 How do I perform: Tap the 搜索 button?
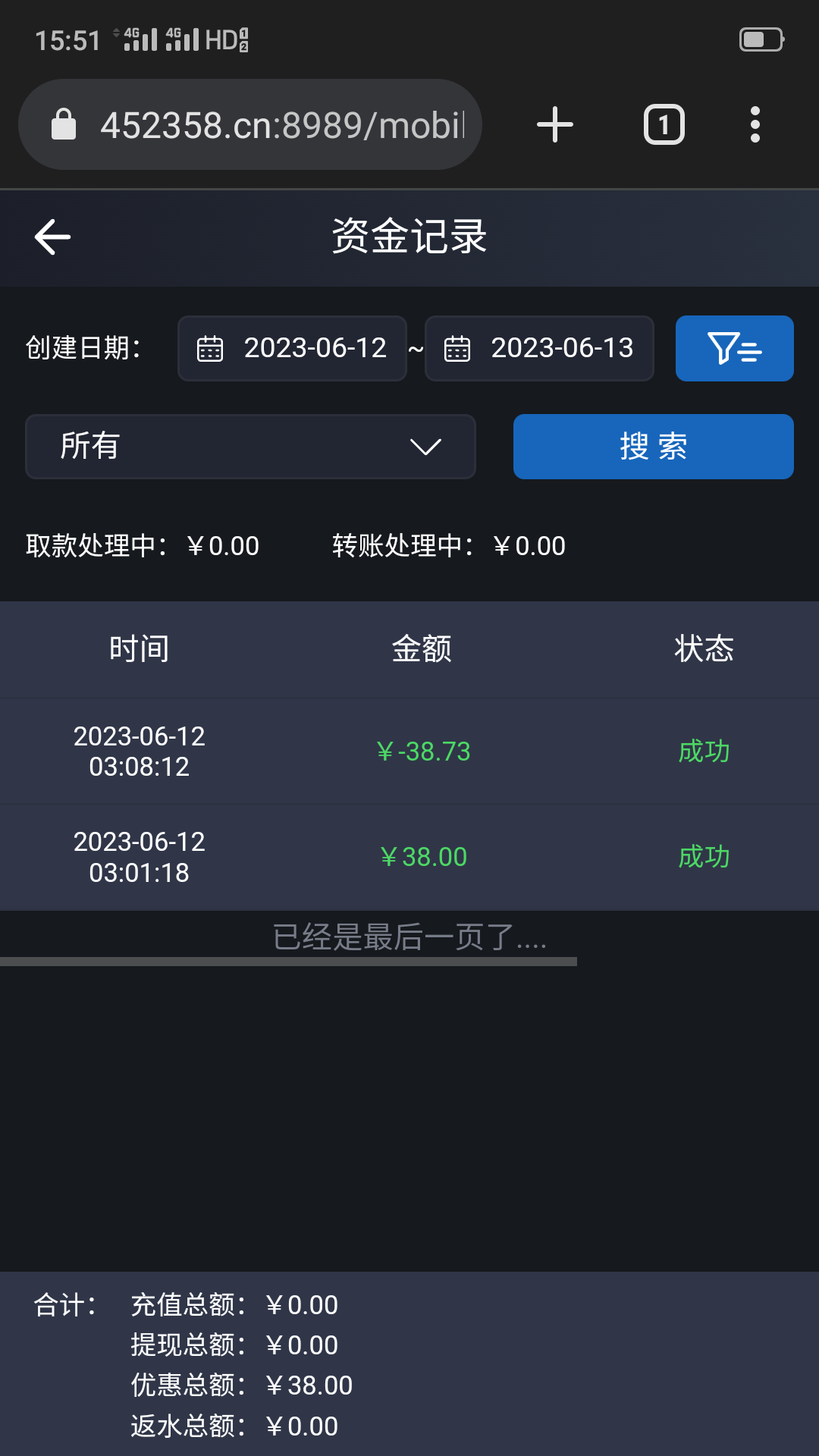point(653,447)
